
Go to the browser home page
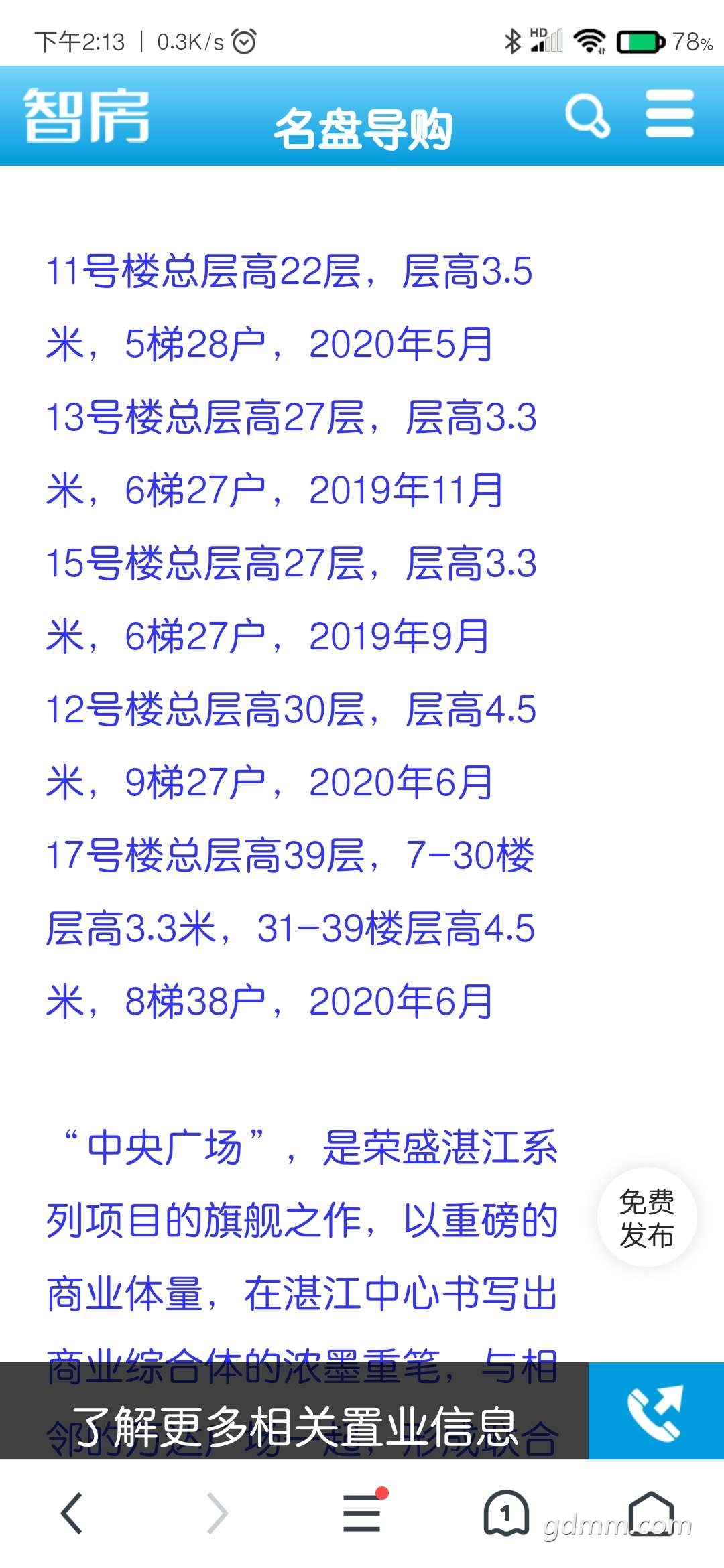[651, 1513]
